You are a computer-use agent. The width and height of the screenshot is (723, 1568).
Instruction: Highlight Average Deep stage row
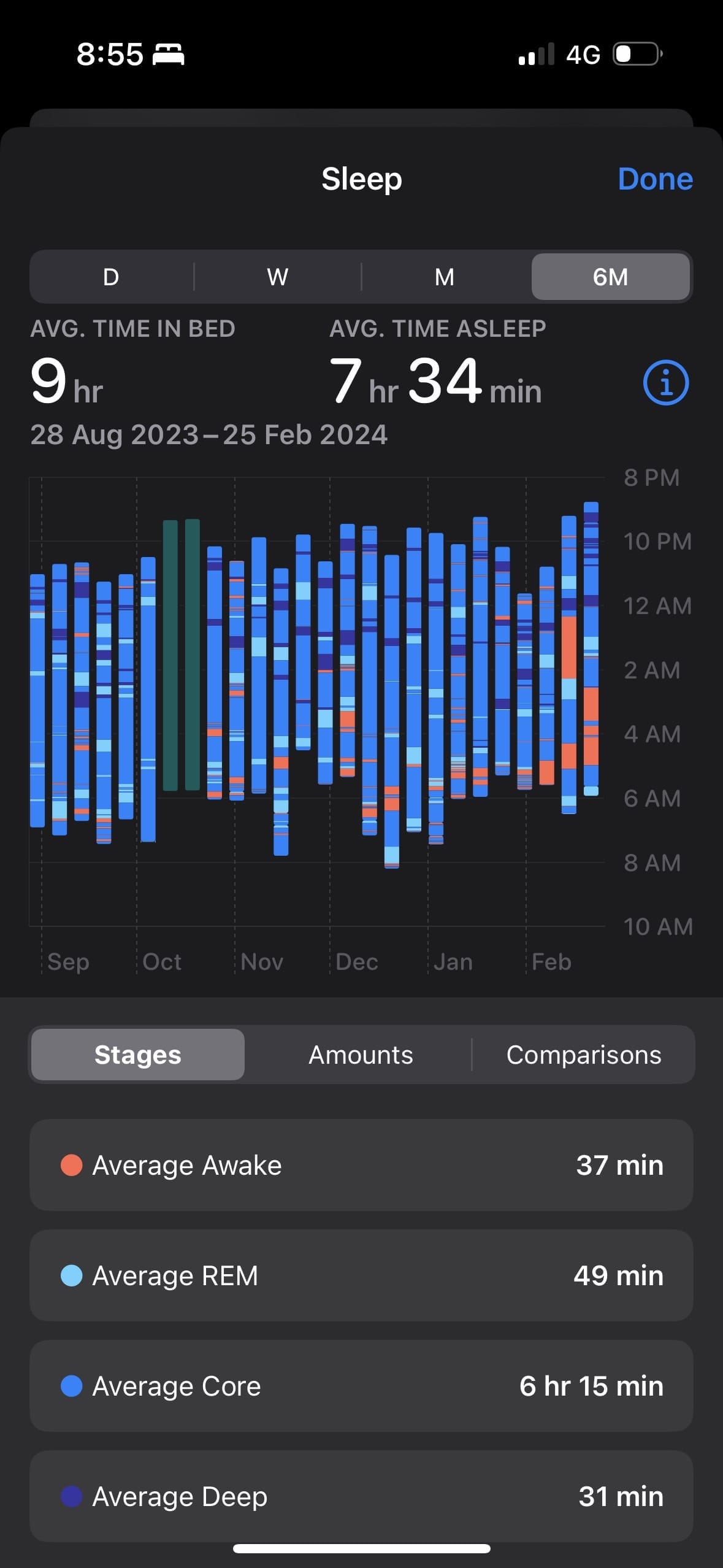pyautogui.click(x=361, y=1496)
